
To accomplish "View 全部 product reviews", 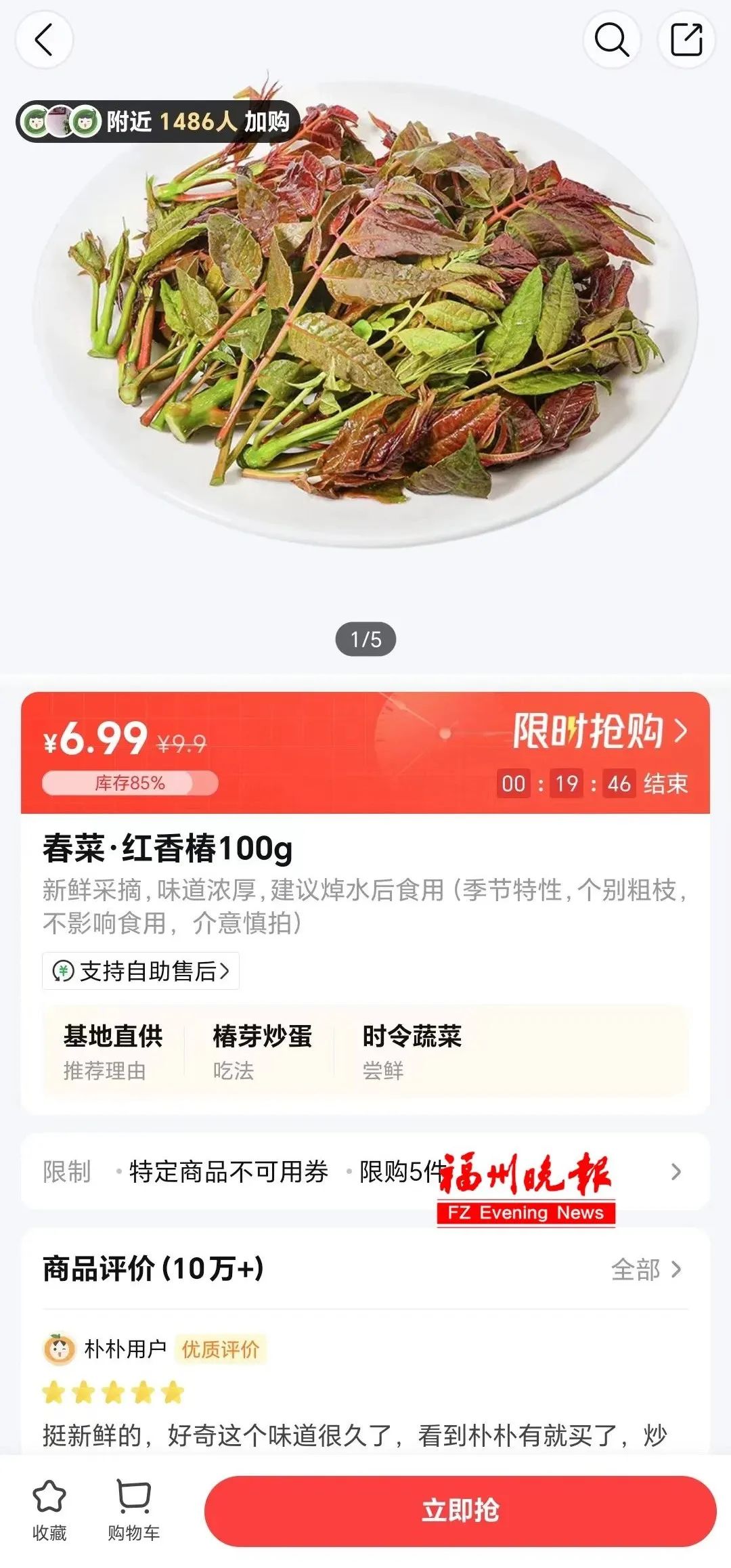I will click(646, 1270).
